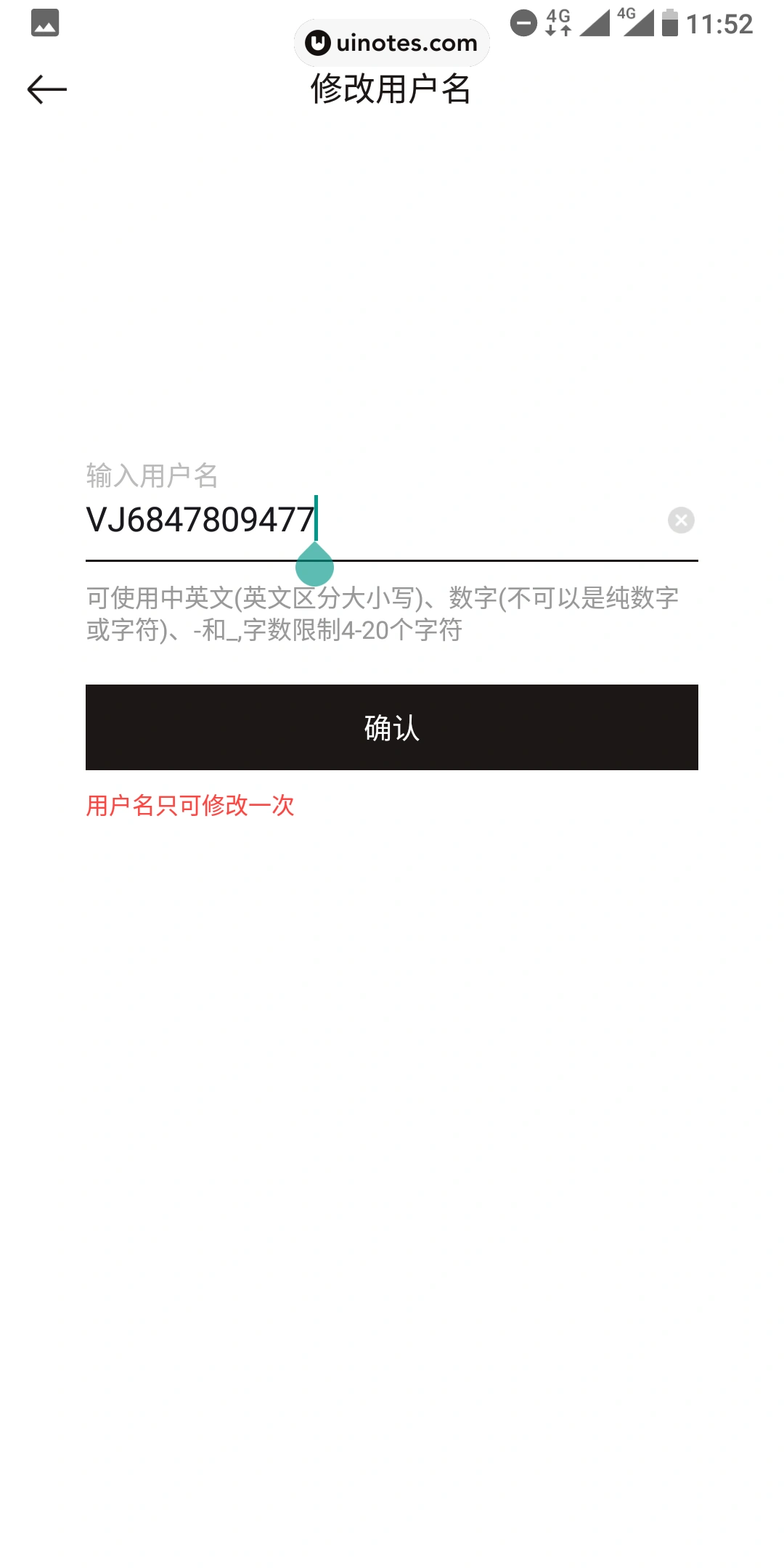Tap the signal strength triangle icon
This screenshot has height=1568, width=784.
[595, 23]
